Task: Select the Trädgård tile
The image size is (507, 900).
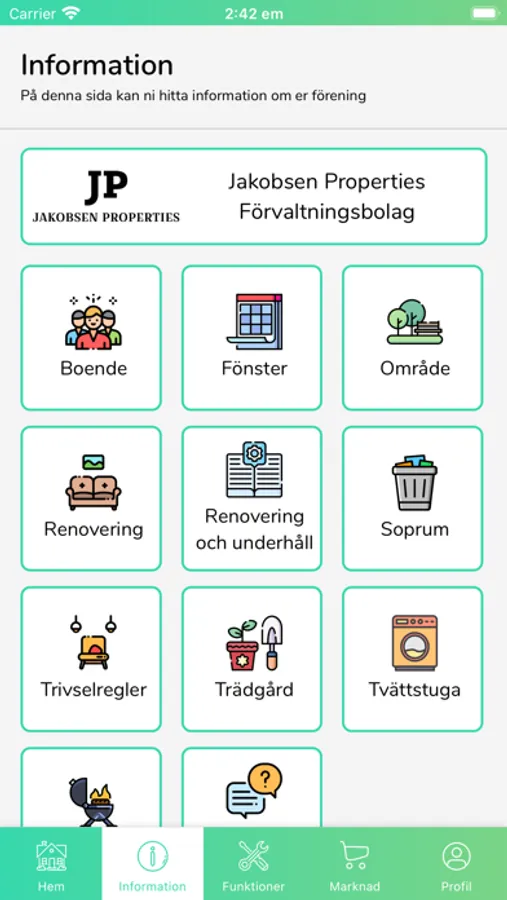Action: tap(252, 659)
